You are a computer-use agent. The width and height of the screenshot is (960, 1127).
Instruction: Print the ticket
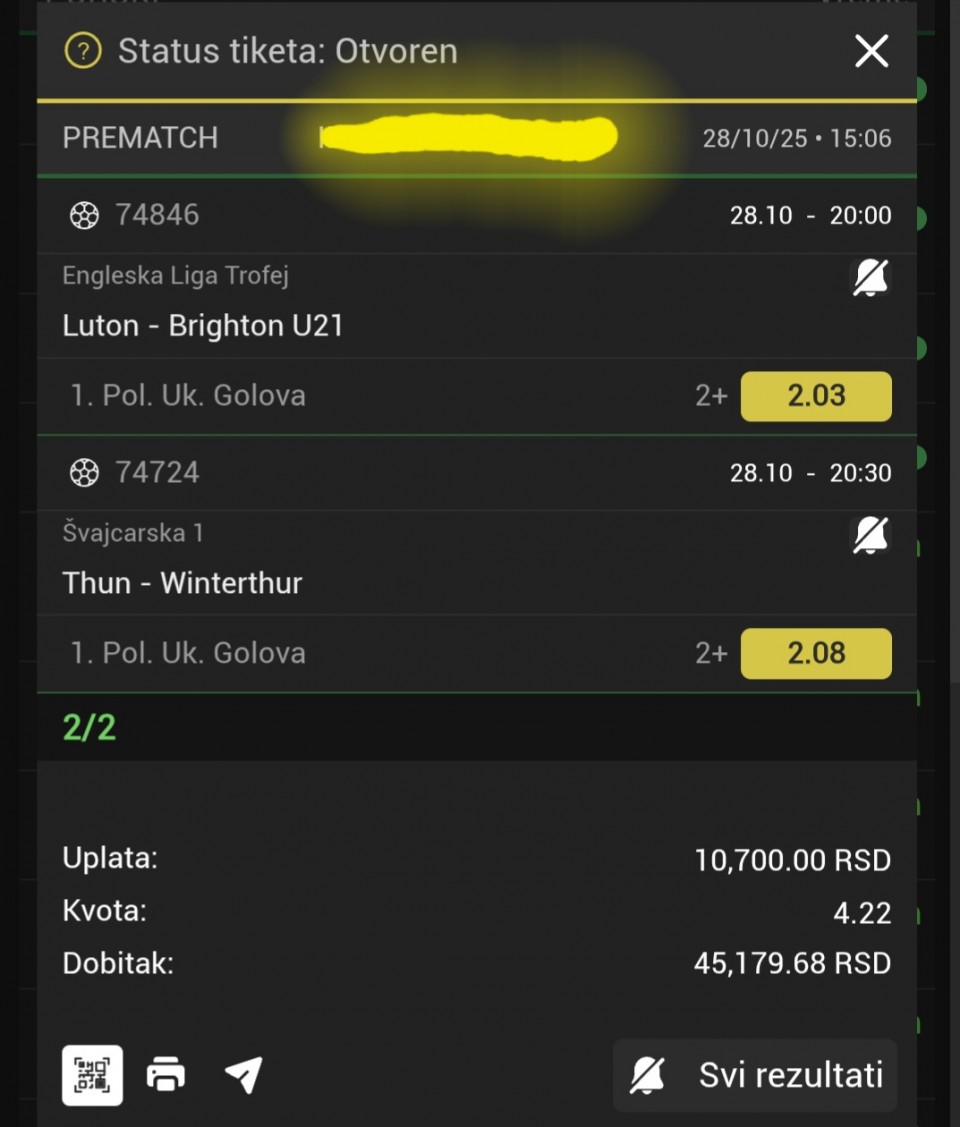coord(166,1075)
